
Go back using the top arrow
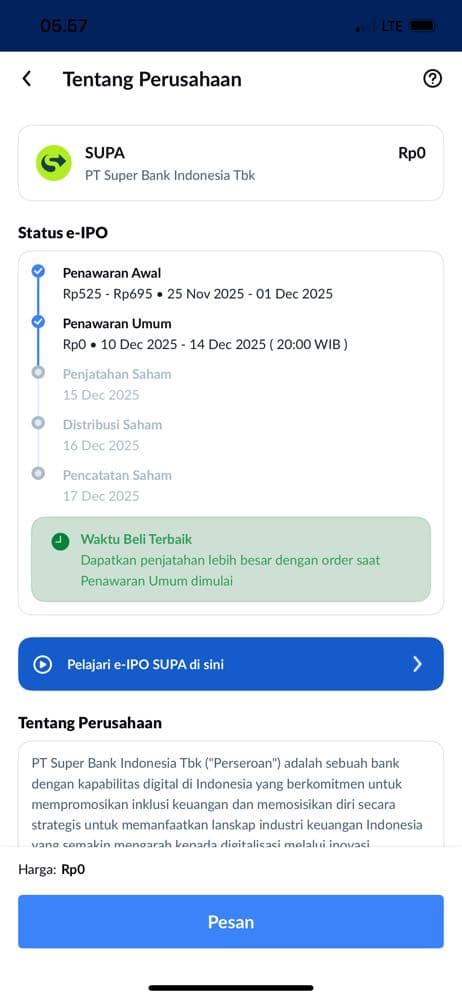26,79
